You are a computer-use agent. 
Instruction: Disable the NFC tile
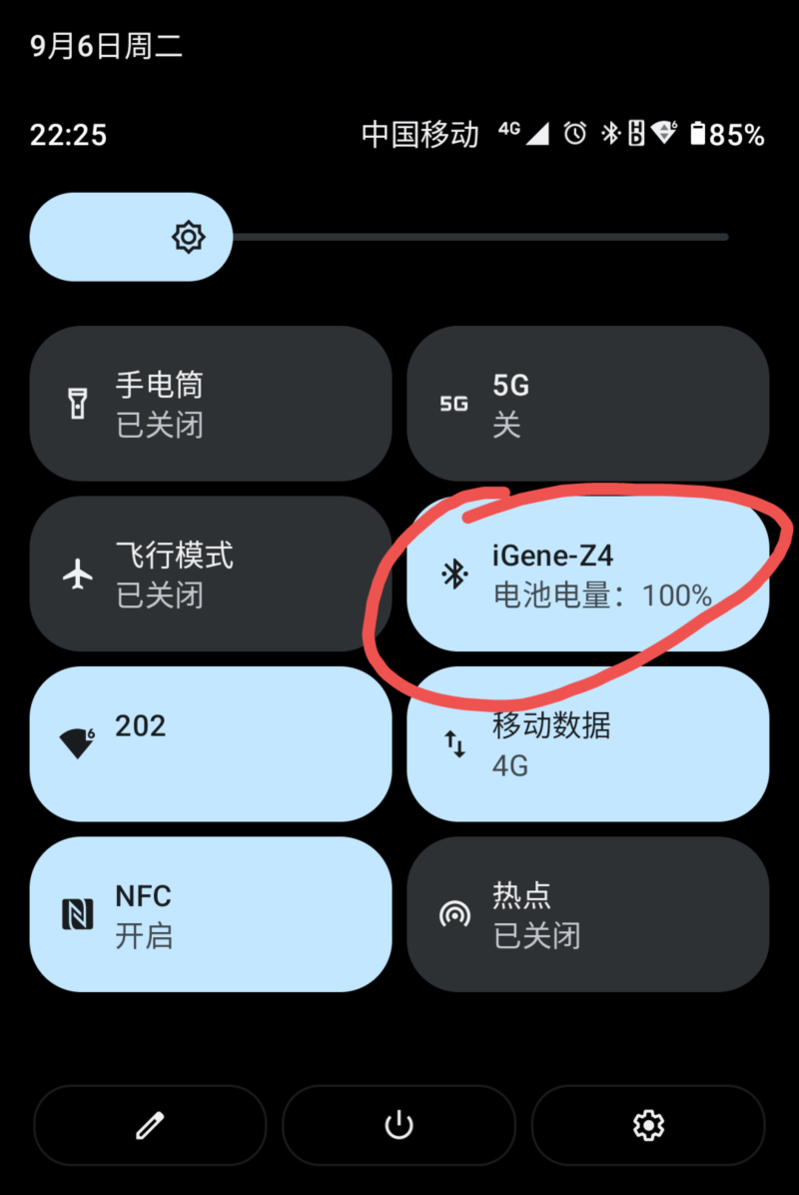coord(210,914)
